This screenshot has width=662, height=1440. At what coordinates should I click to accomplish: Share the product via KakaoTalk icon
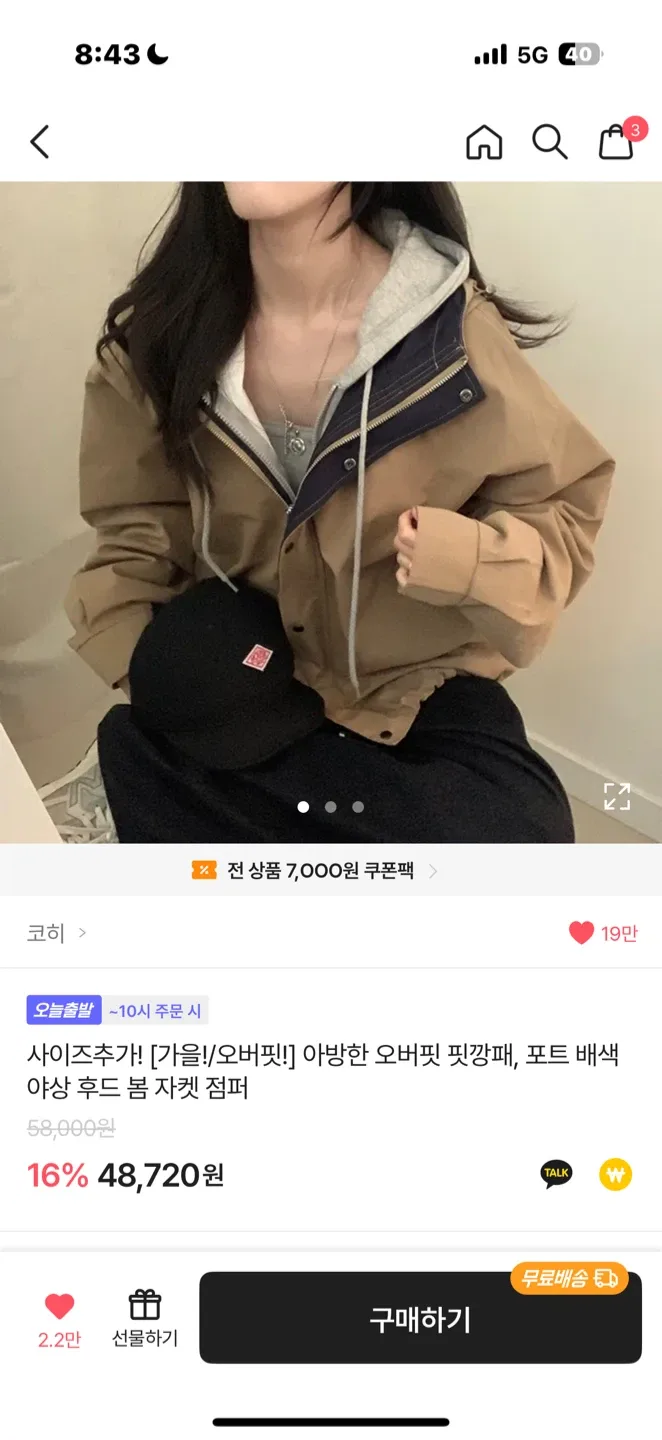[x=557, y=1173]
